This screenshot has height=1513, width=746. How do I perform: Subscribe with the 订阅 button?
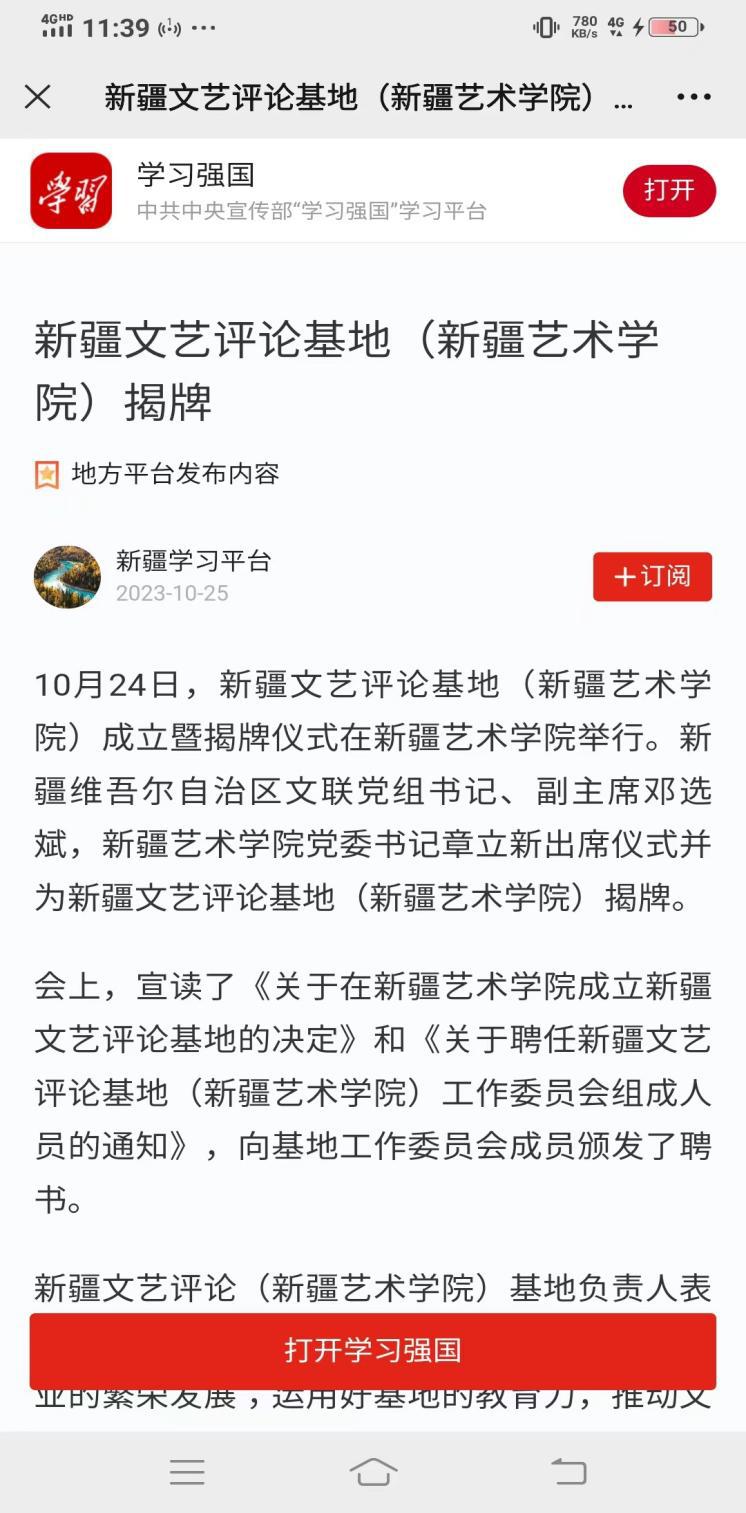[x=652, y=577]
